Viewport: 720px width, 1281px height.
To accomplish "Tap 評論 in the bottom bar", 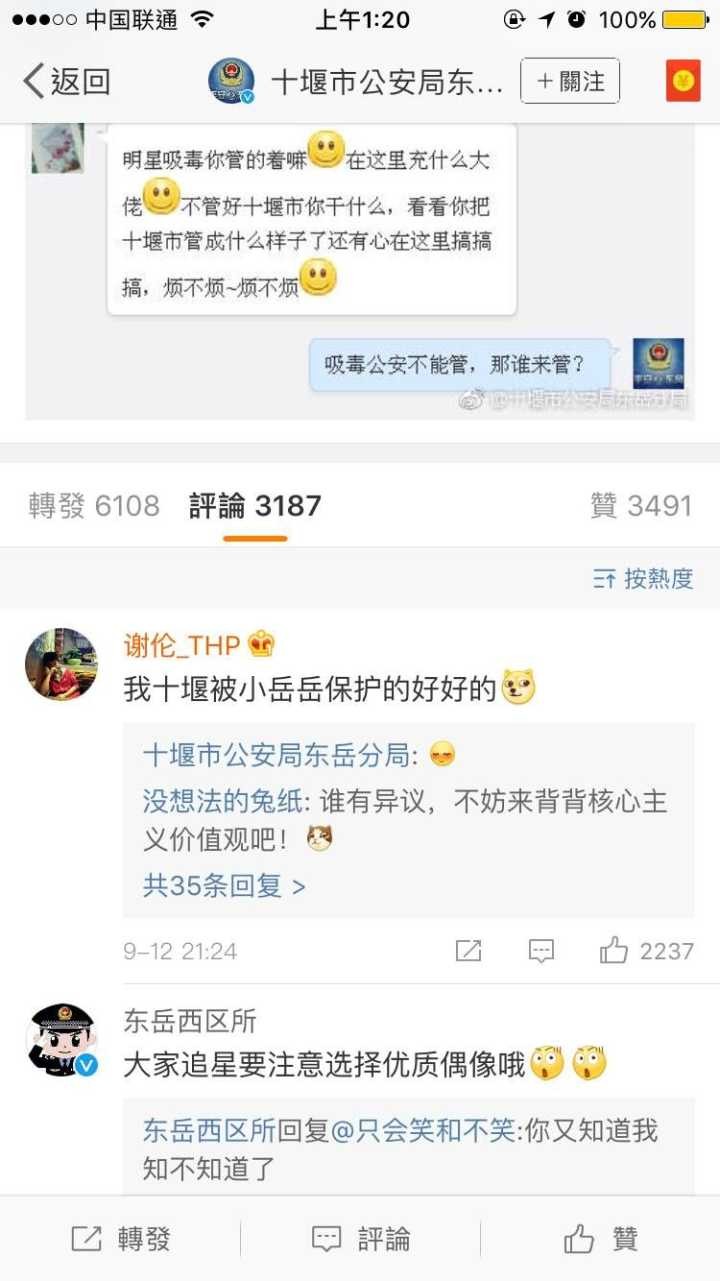I will tap(360, 1240).
